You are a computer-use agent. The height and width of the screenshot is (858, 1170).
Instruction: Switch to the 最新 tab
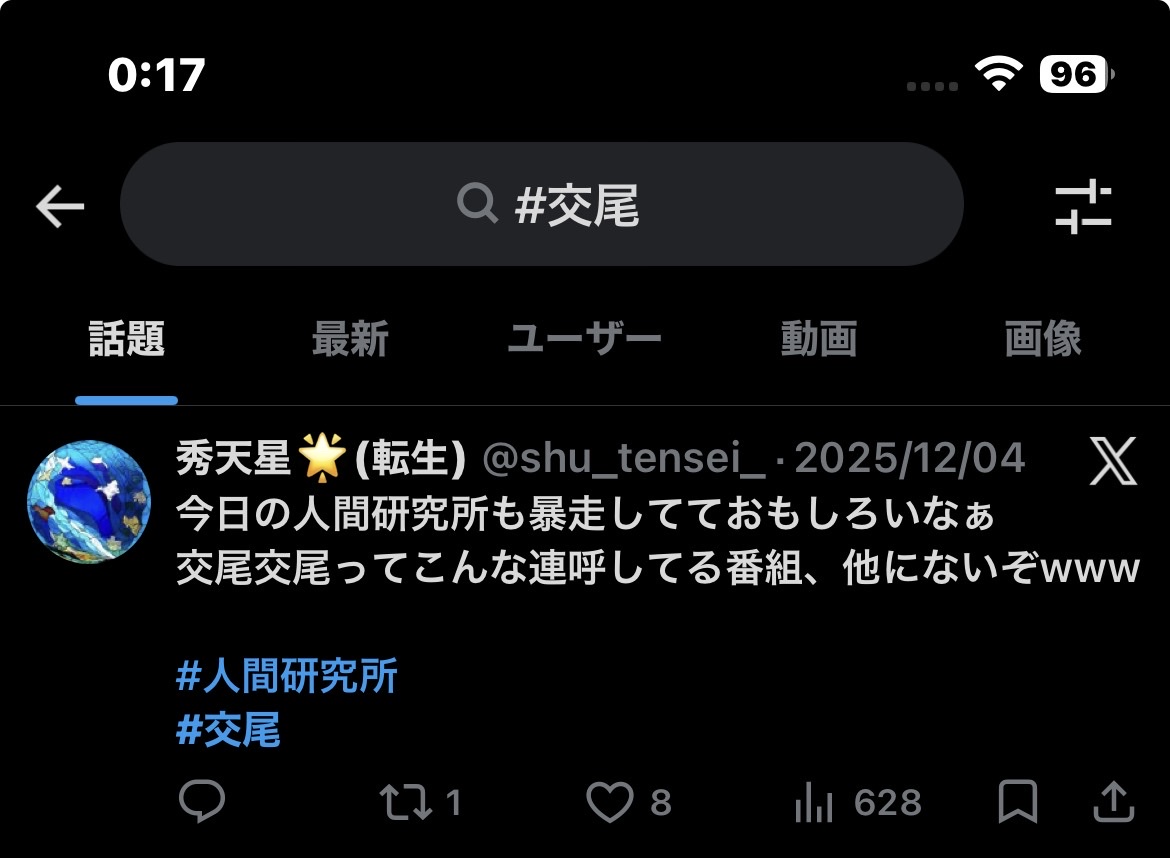pyautogui.click(x=350, y=340)
